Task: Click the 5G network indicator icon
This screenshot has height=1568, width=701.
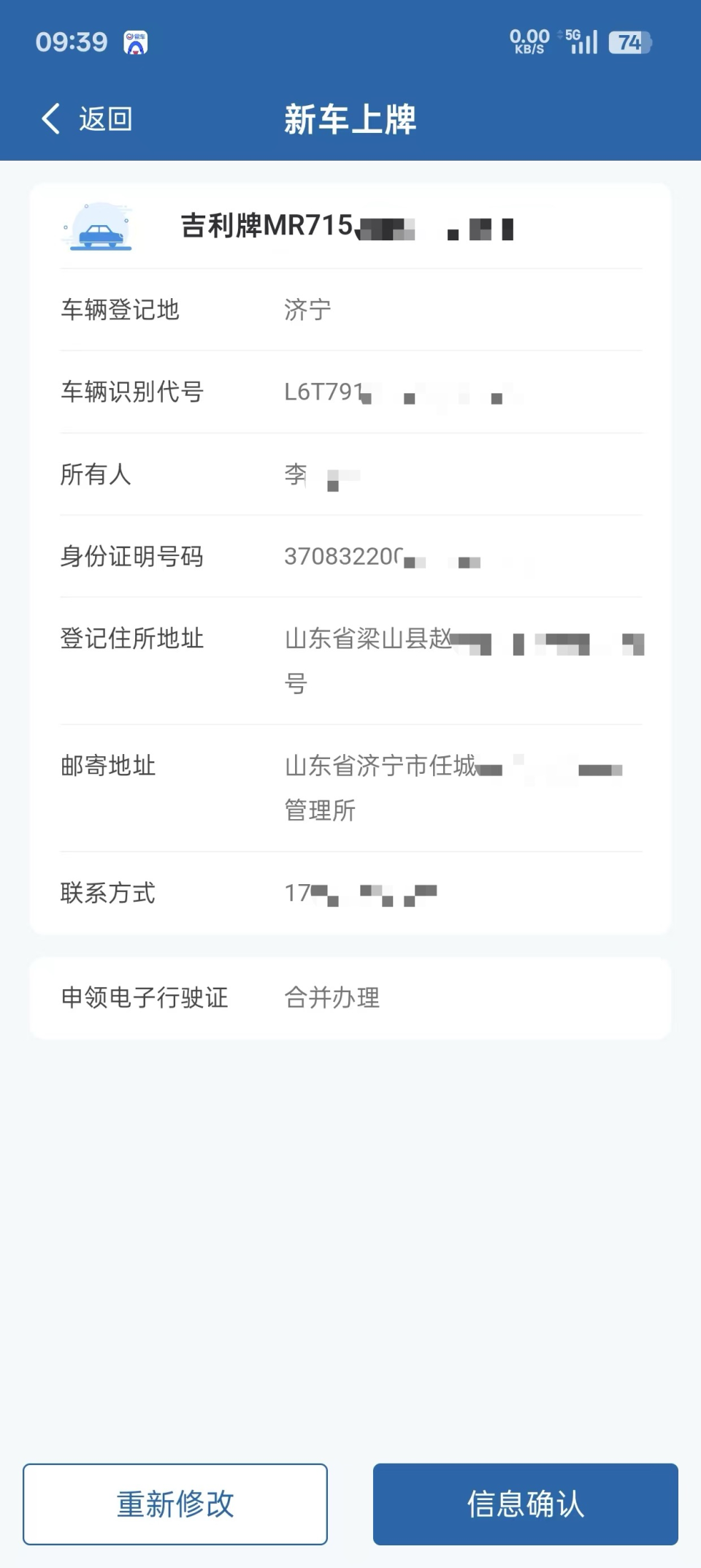Action: (572, 35)
